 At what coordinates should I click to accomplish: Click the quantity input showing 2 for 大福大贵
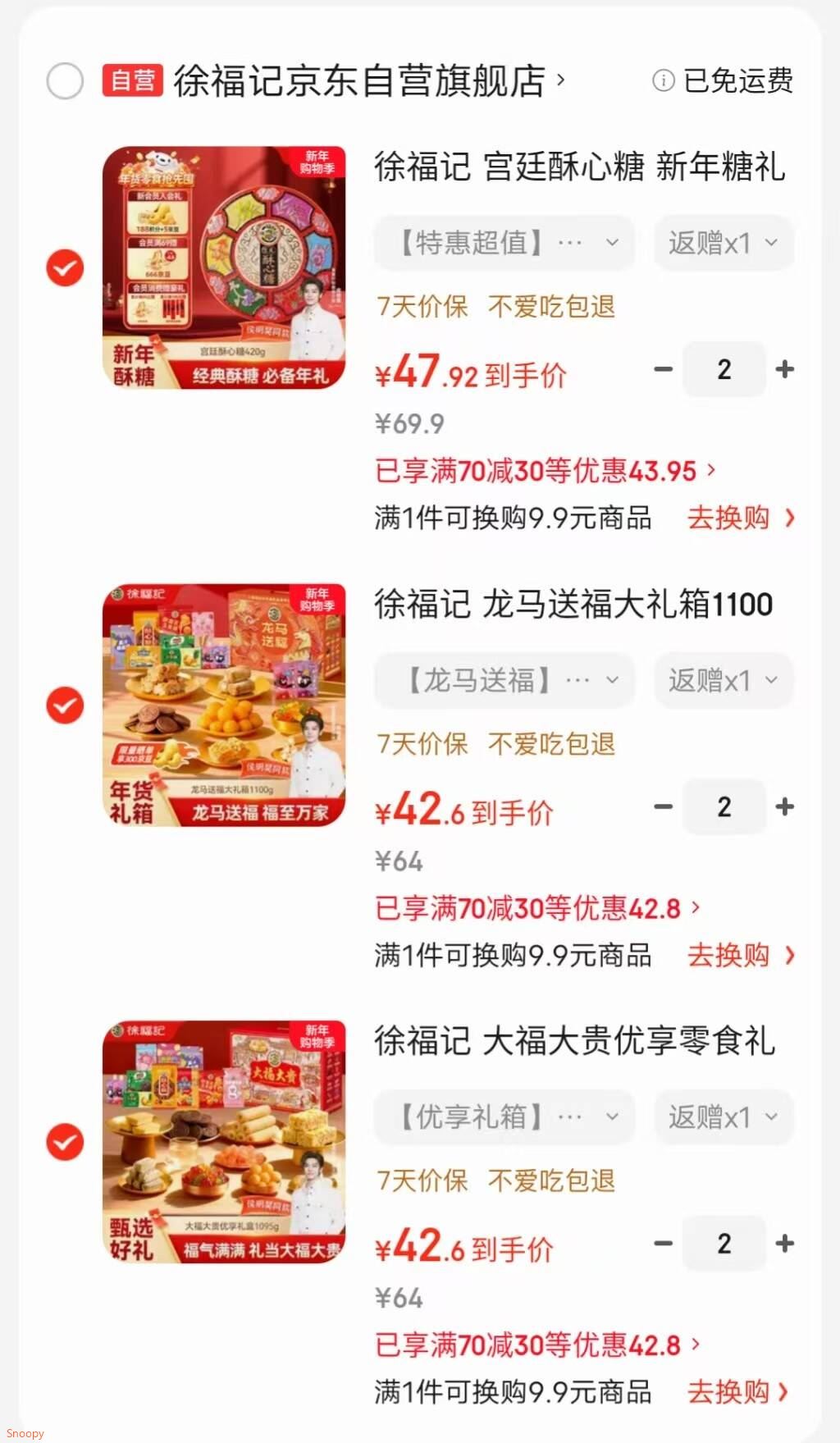[x=724, y=1244]
